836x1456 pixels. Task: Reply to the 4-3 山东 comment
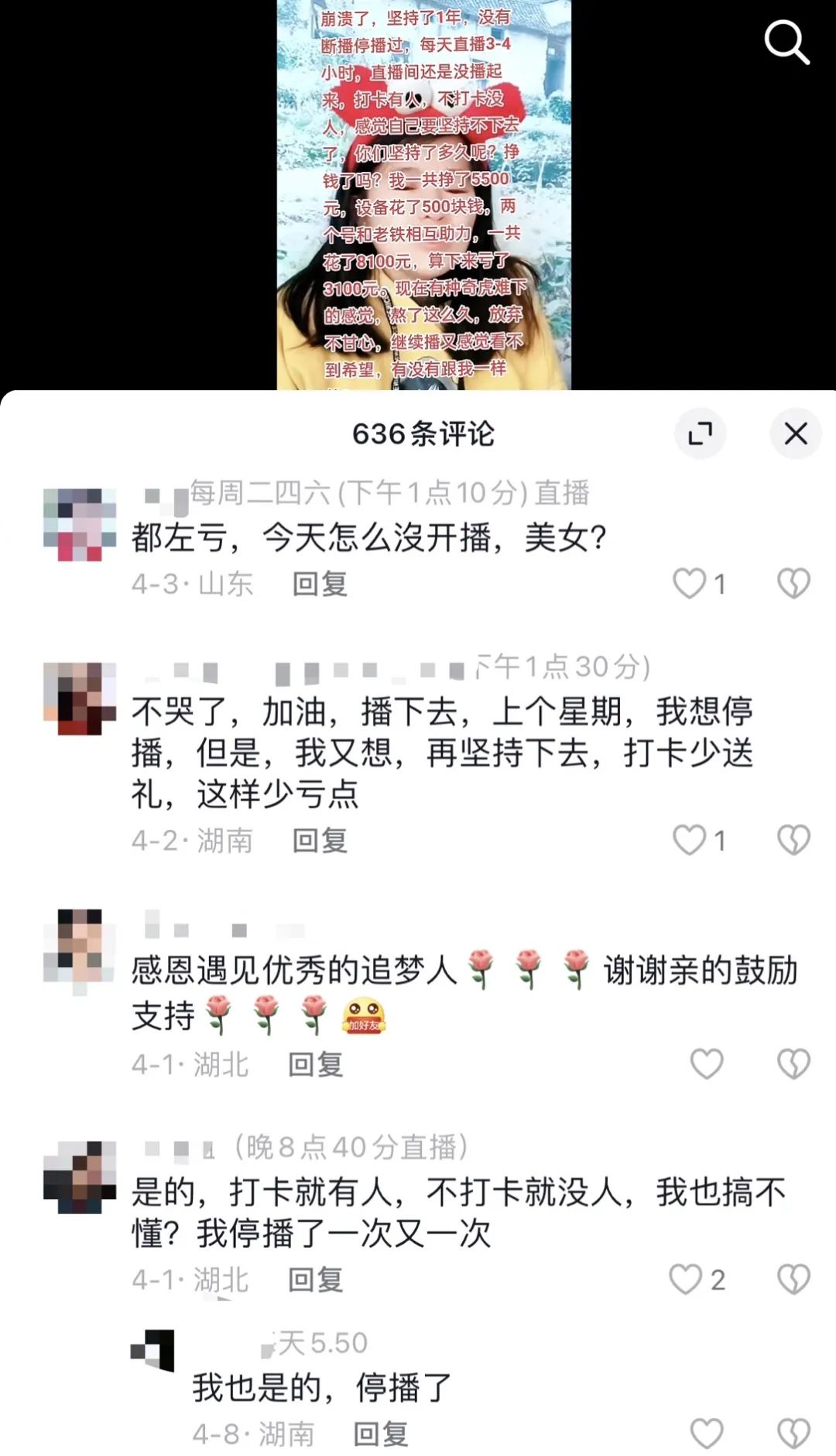pos(320,584)
